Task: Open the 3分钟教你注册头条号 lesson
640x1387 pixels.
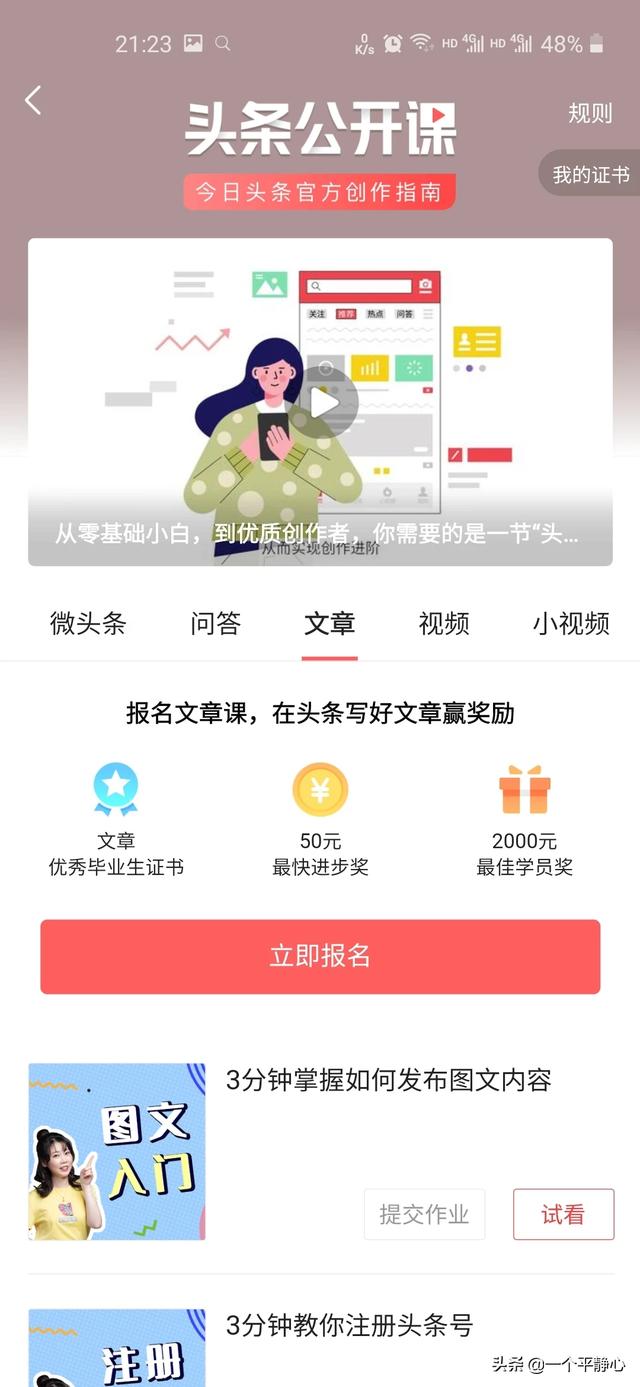Action: coord(348,1326)
